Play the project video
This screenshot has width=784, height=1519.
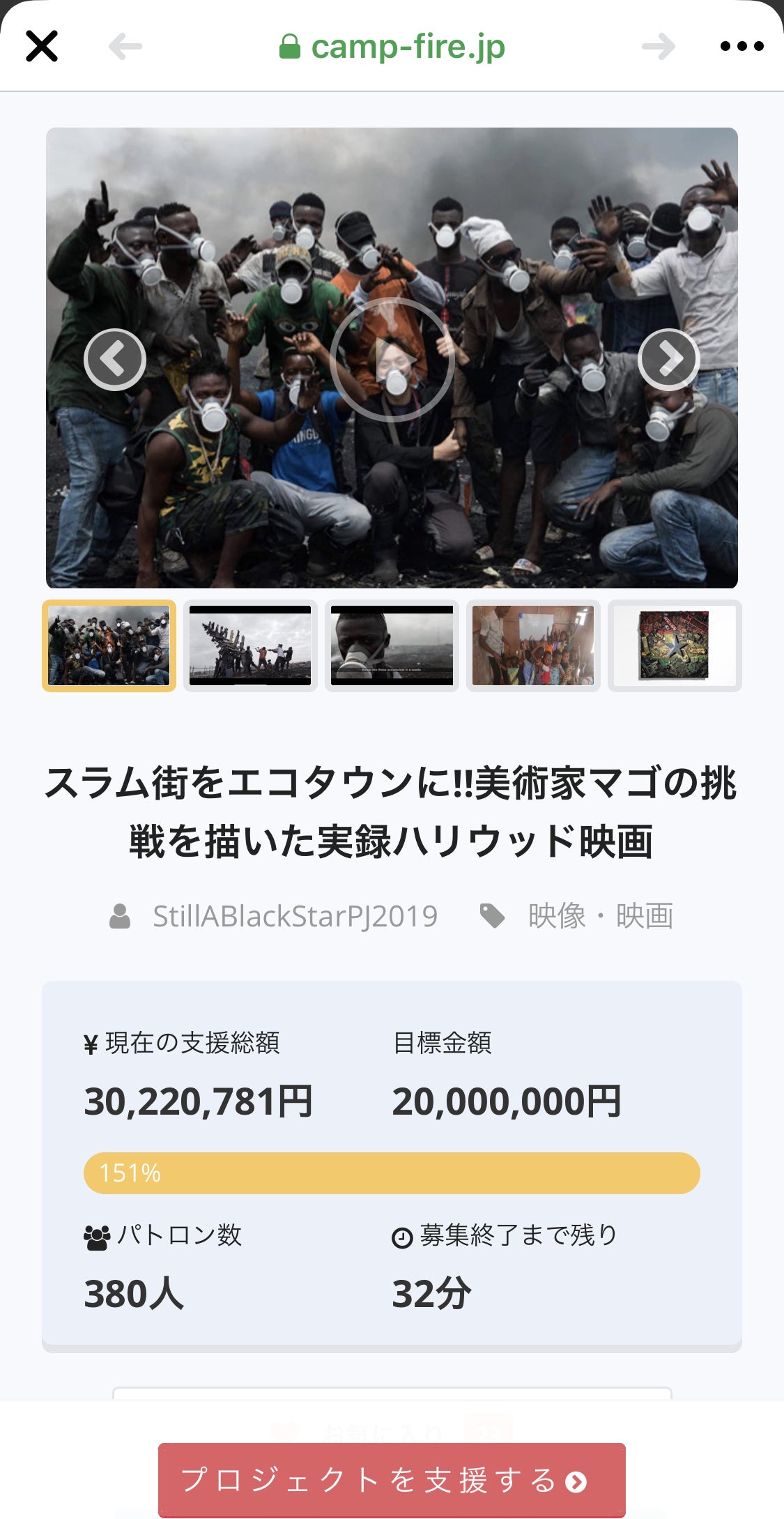point(392,360)
